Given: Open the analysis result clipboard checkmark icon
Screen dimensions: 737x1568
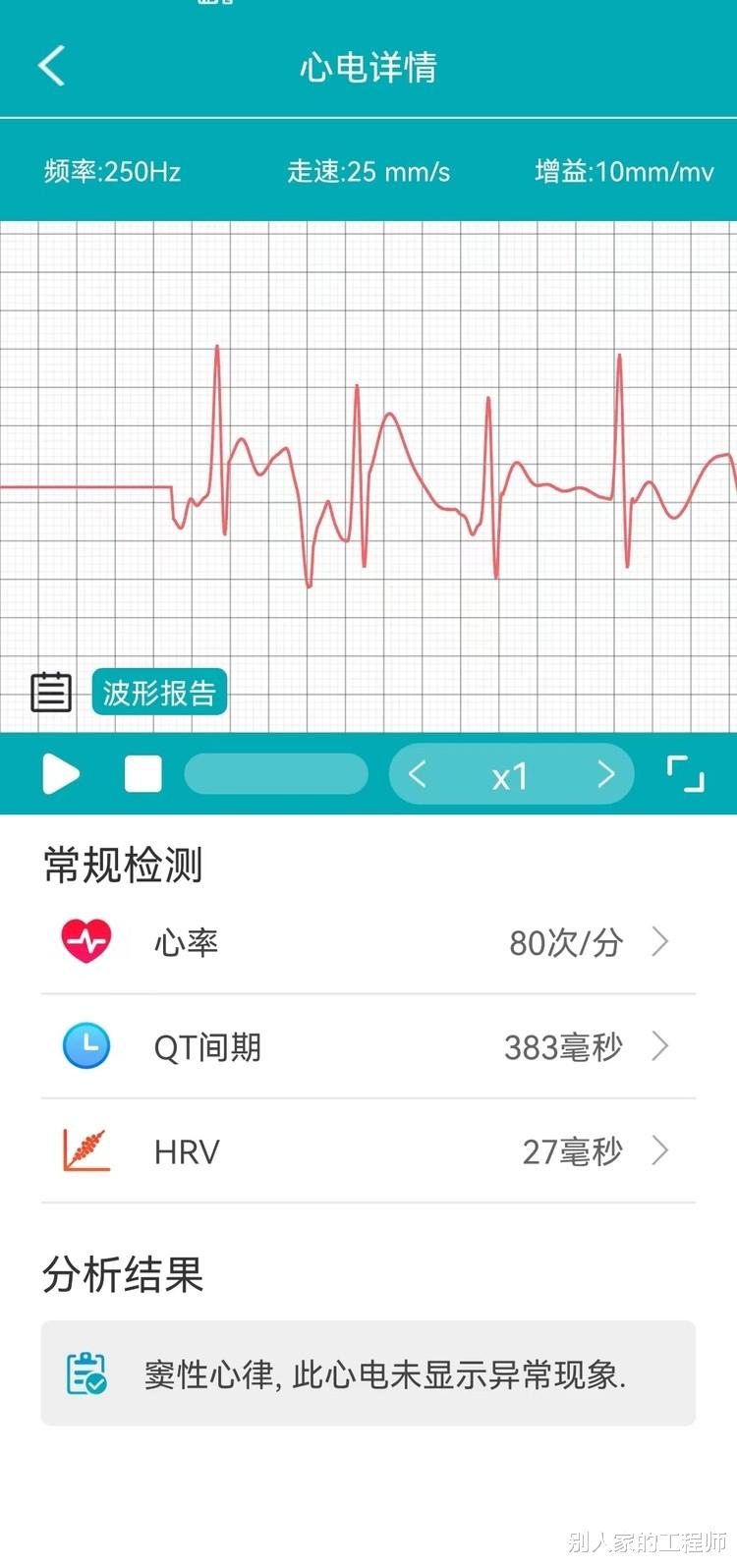Looking at the screenshot, I should coord(86,1373).
